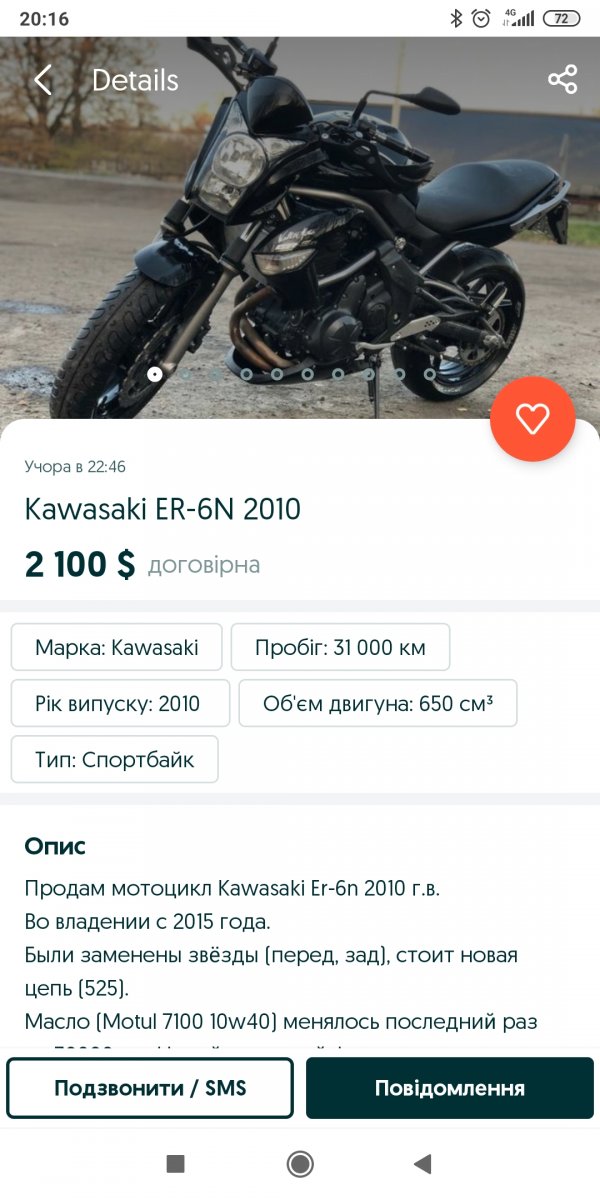Share this Kawasaki listing
The image size is (600, 1200).
563,80
